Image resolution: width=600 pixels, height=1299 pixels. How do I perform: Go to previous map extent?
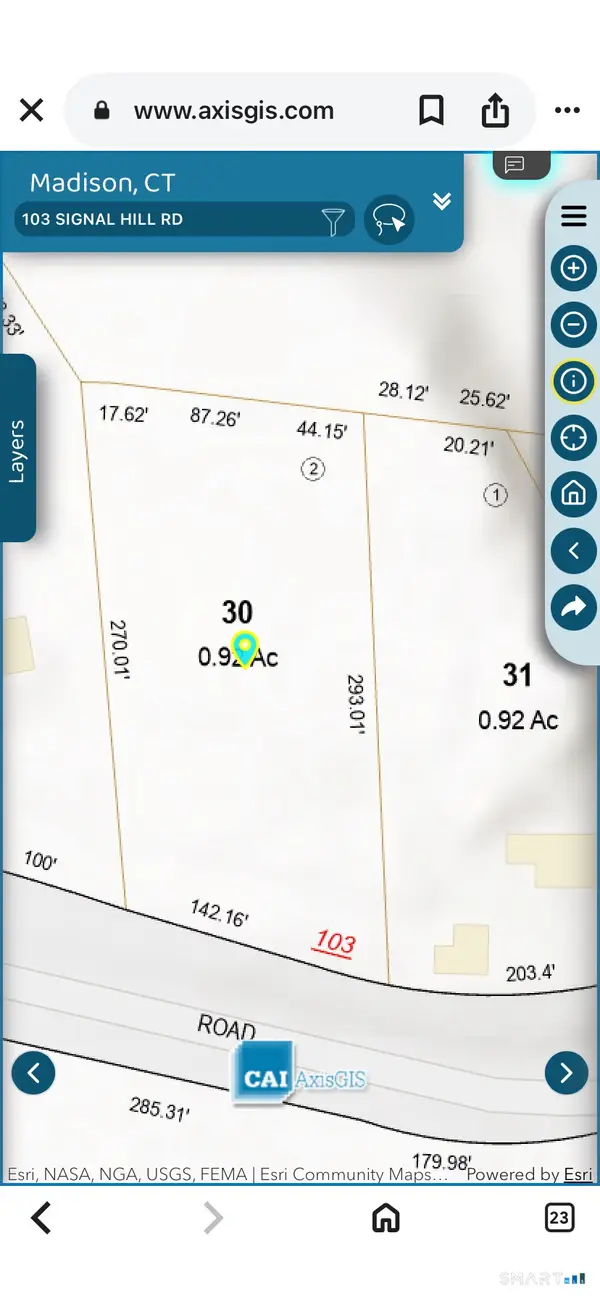pyautogui.click(x=573, y=549)
